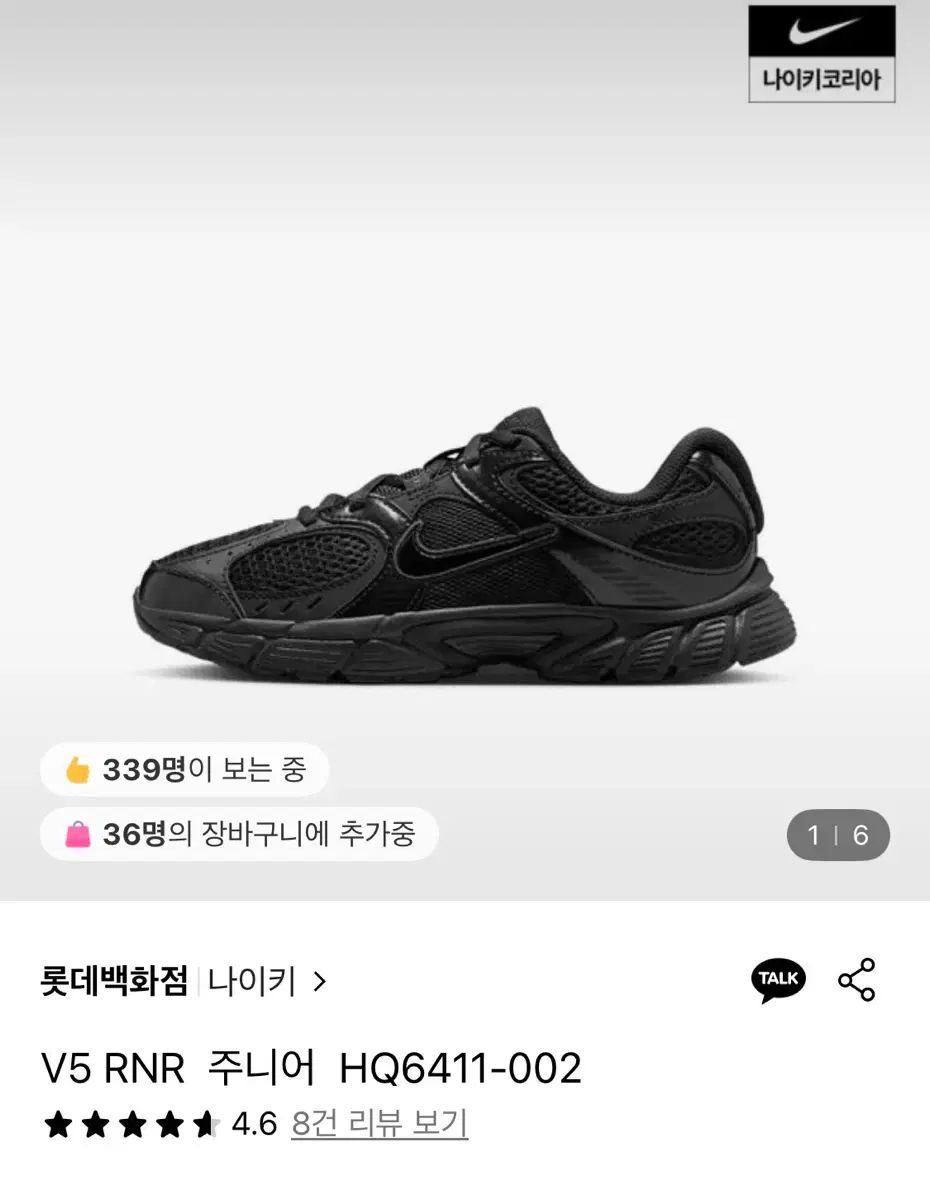
Task: View the 8건 리뷰 보기 reviews link
Action: (x=379, y=1124)
